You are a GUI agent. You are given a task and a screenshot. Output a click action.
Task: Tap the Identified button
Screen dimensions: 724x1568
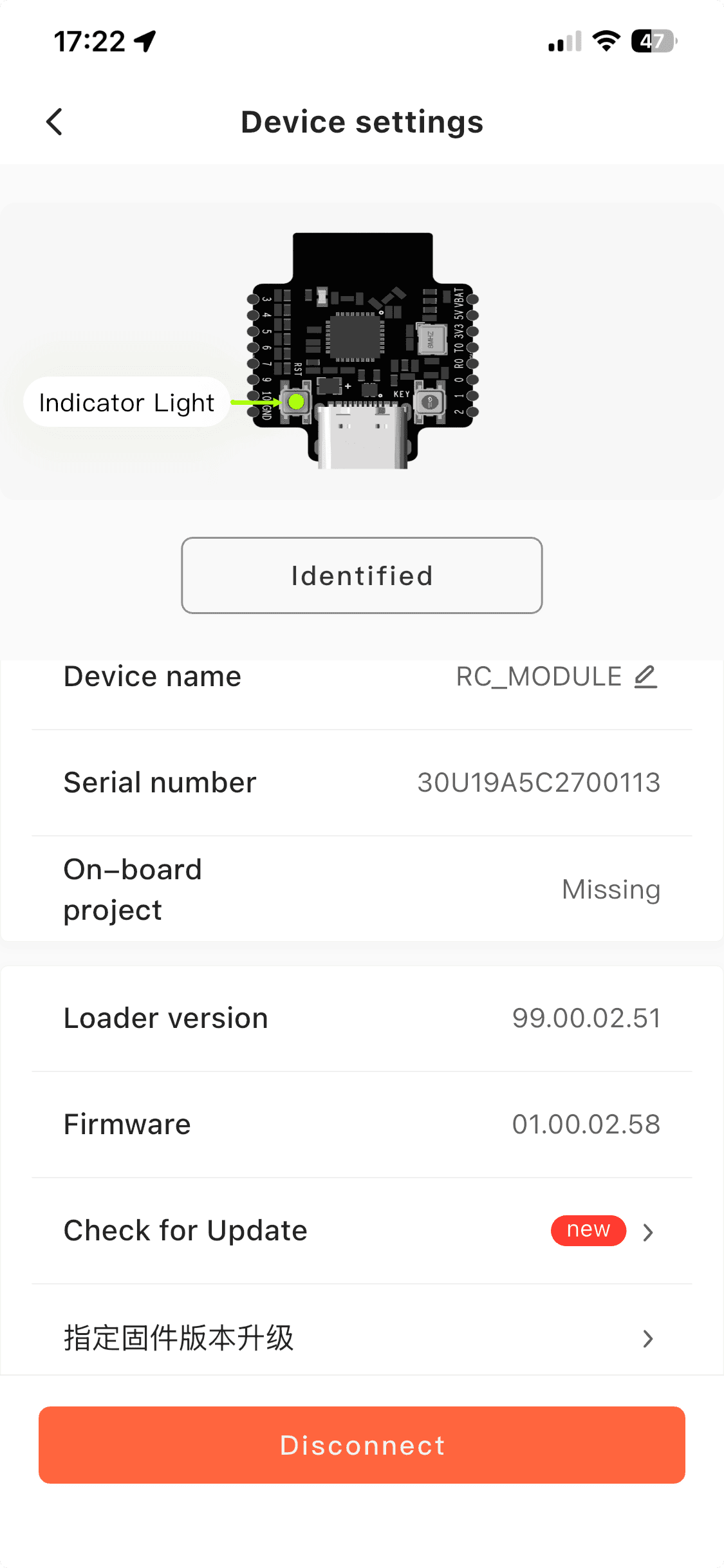[362, 575]
